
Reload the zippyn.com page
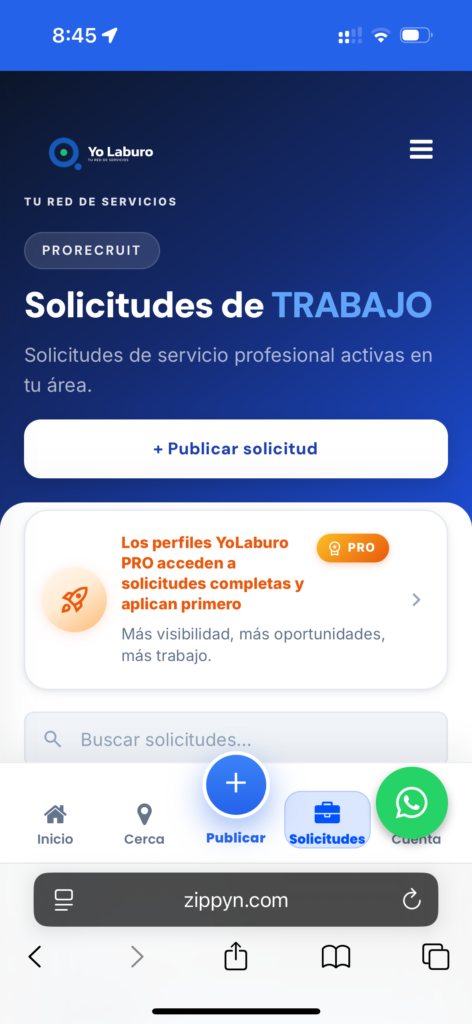tap(411, 901)
